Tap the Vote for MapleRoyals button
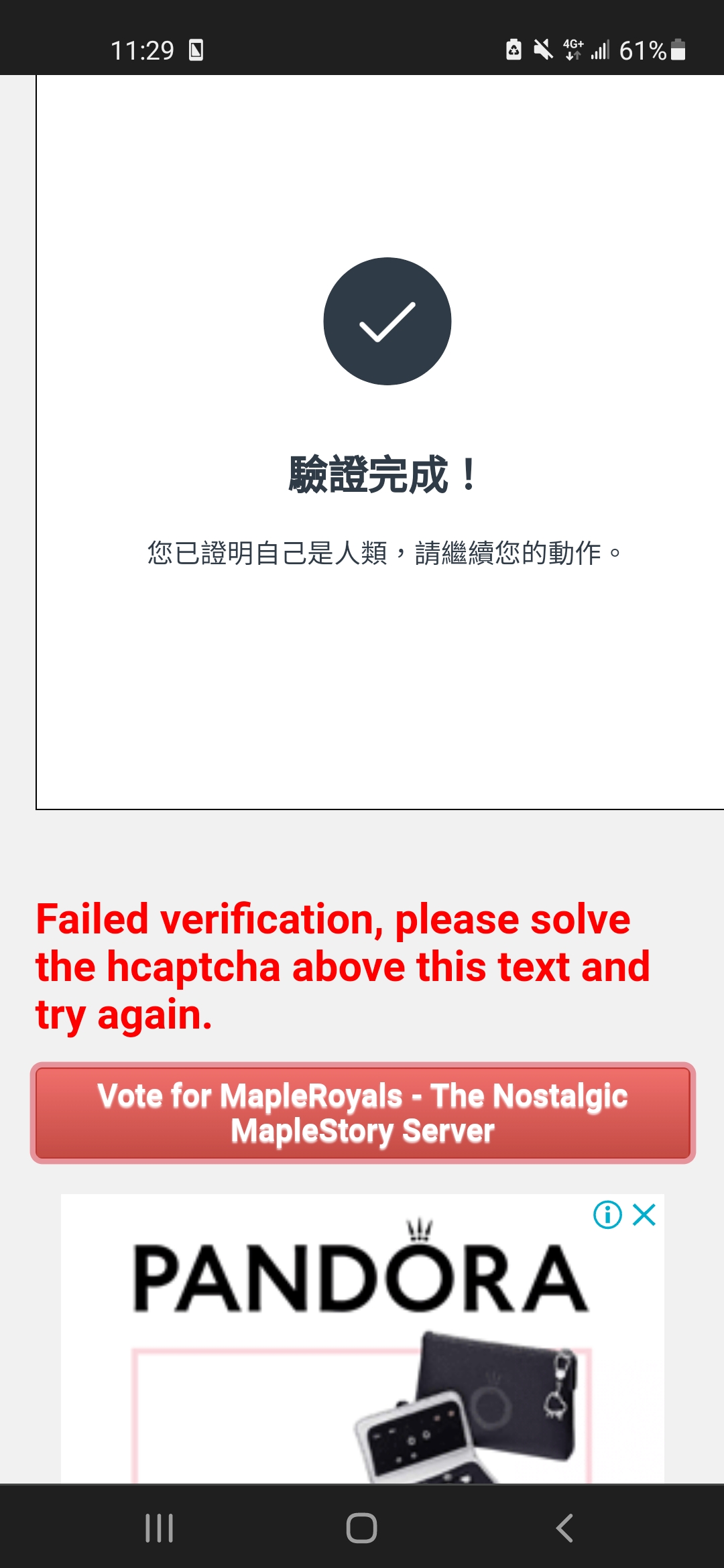This screenshot has height=1568, width=724. [363, 1113]
